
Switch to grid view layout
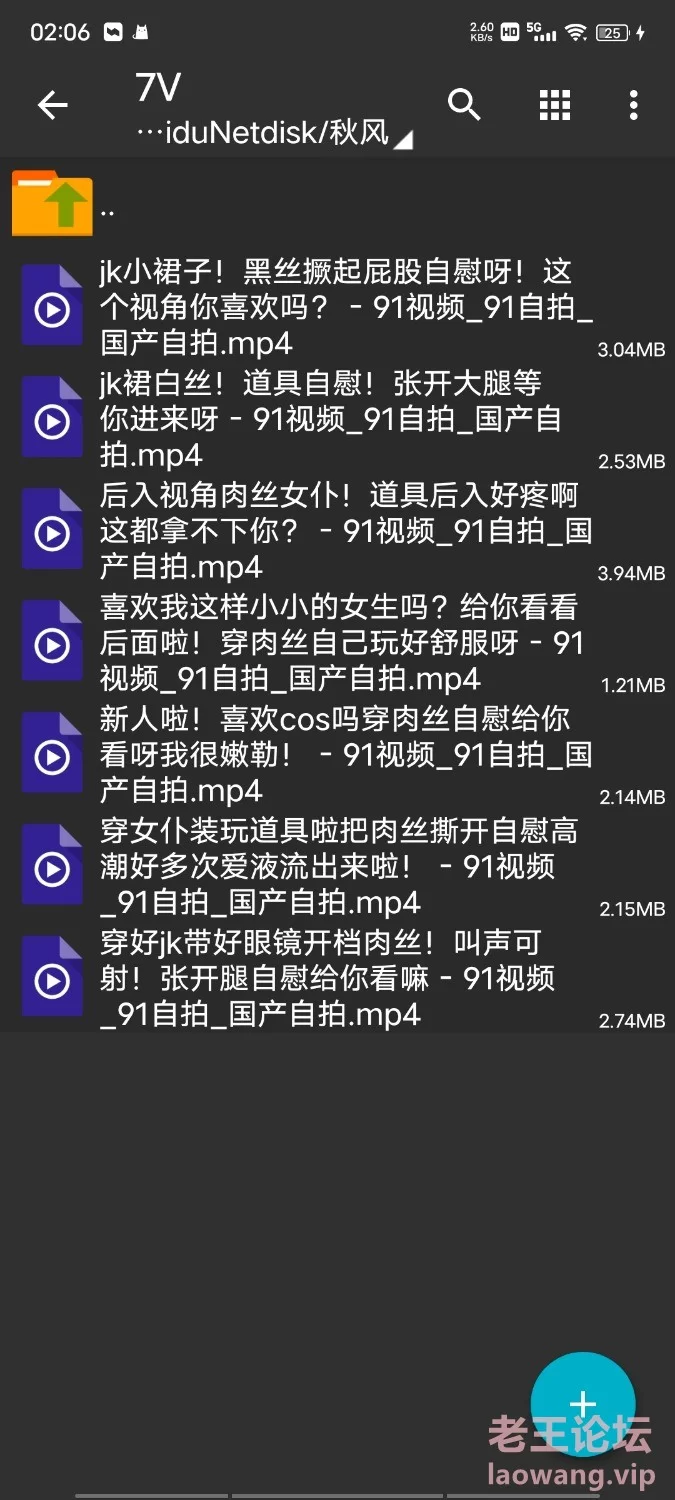point(555,105)
